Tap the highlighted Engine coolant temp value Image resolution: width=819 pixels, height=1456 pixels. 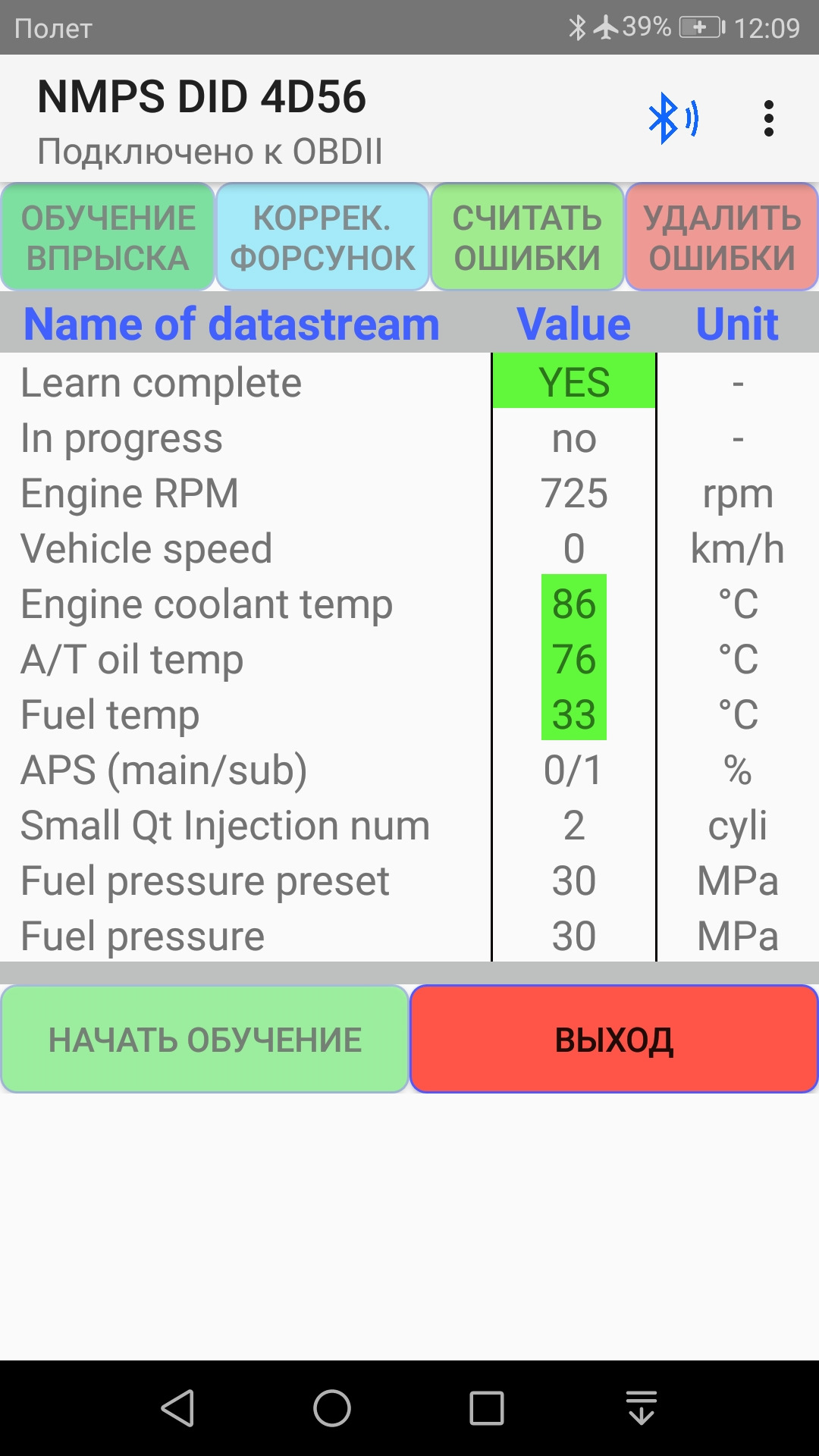574,604
